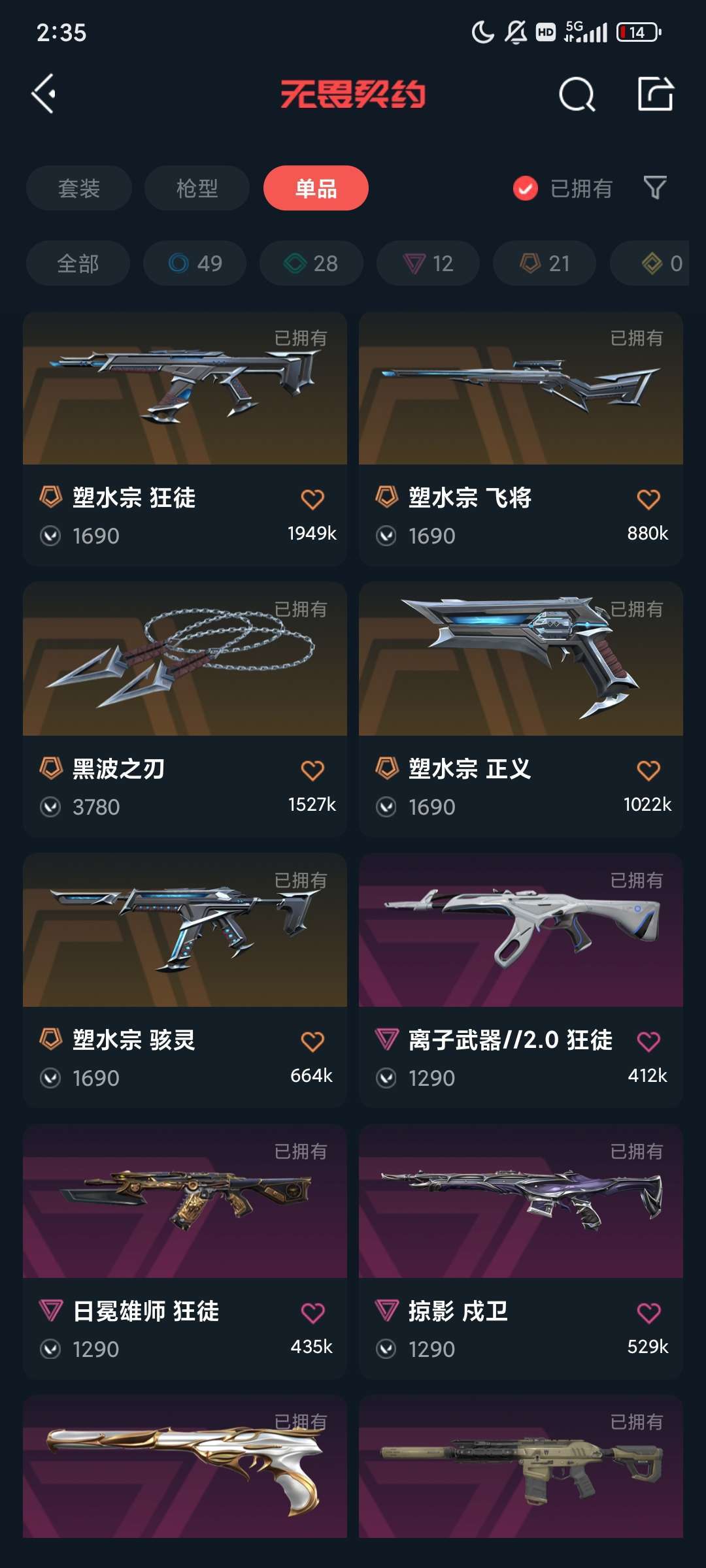
Task: Like the 掠影 戍卫 skin
Action: coord(648,1313)
